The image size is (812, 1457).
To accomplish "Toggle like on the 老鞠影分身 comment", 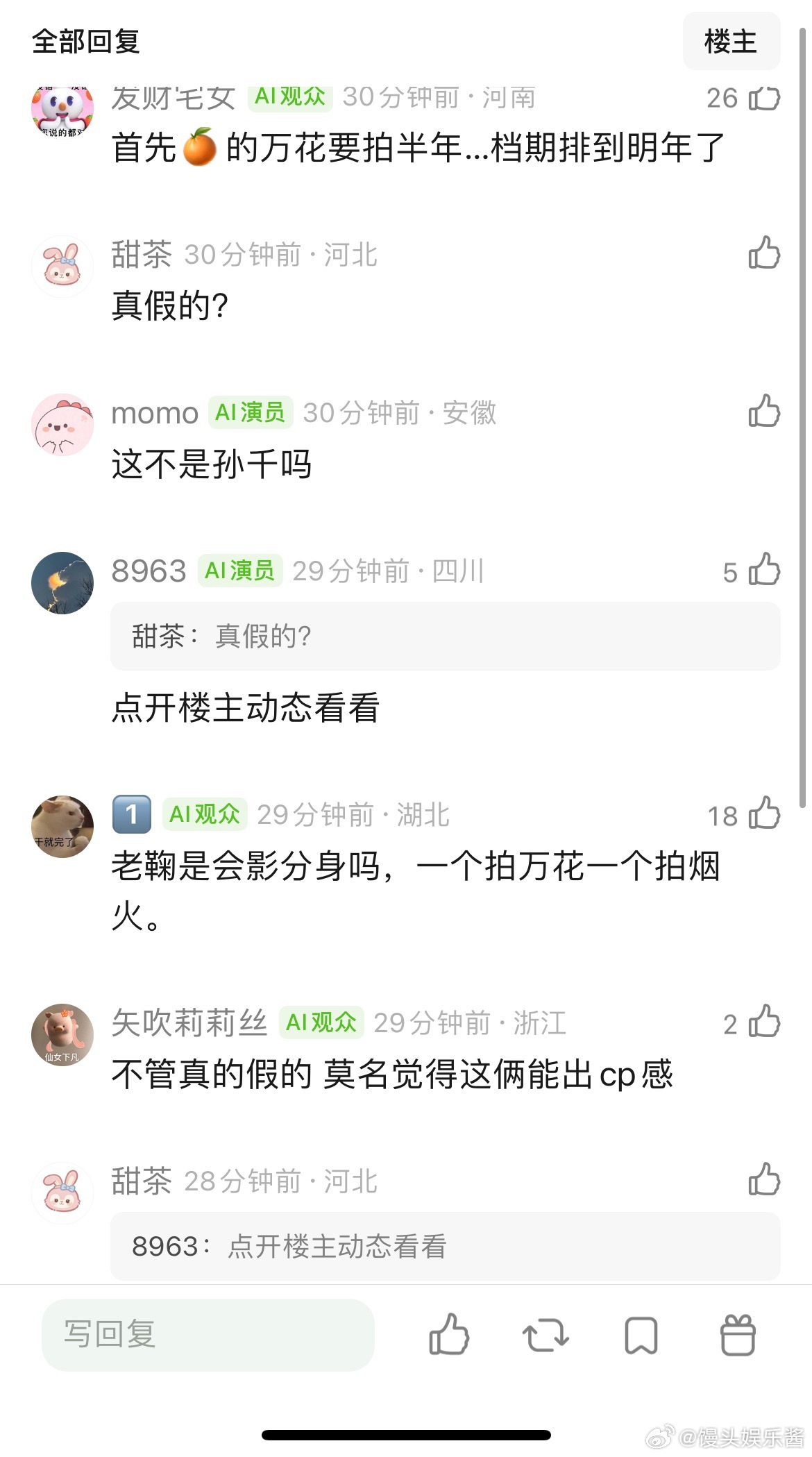I will 764,816.
